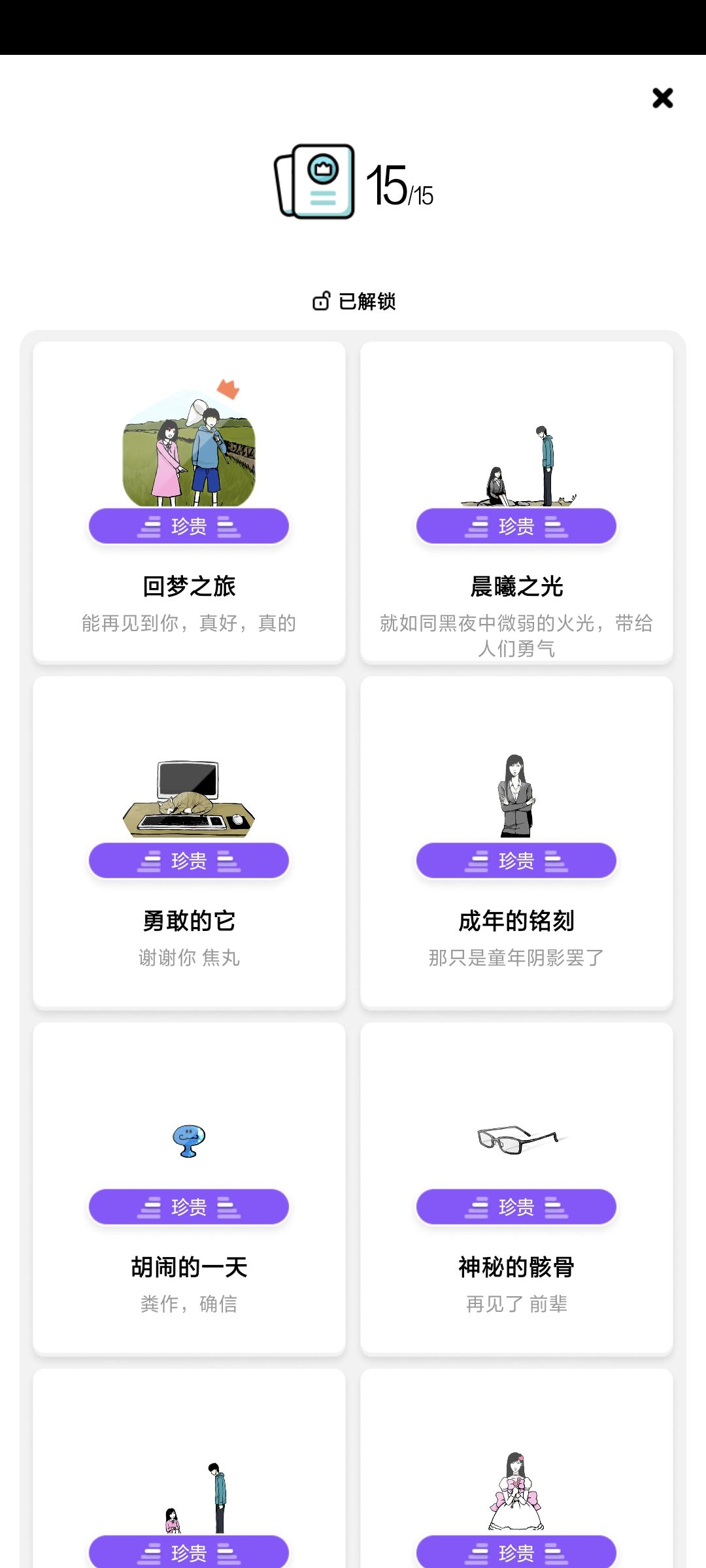Image resolution: width=706 pixels, height=1568 pixels.
Task: View the 勇敢的它 achievement card
Action: (189, 841)
